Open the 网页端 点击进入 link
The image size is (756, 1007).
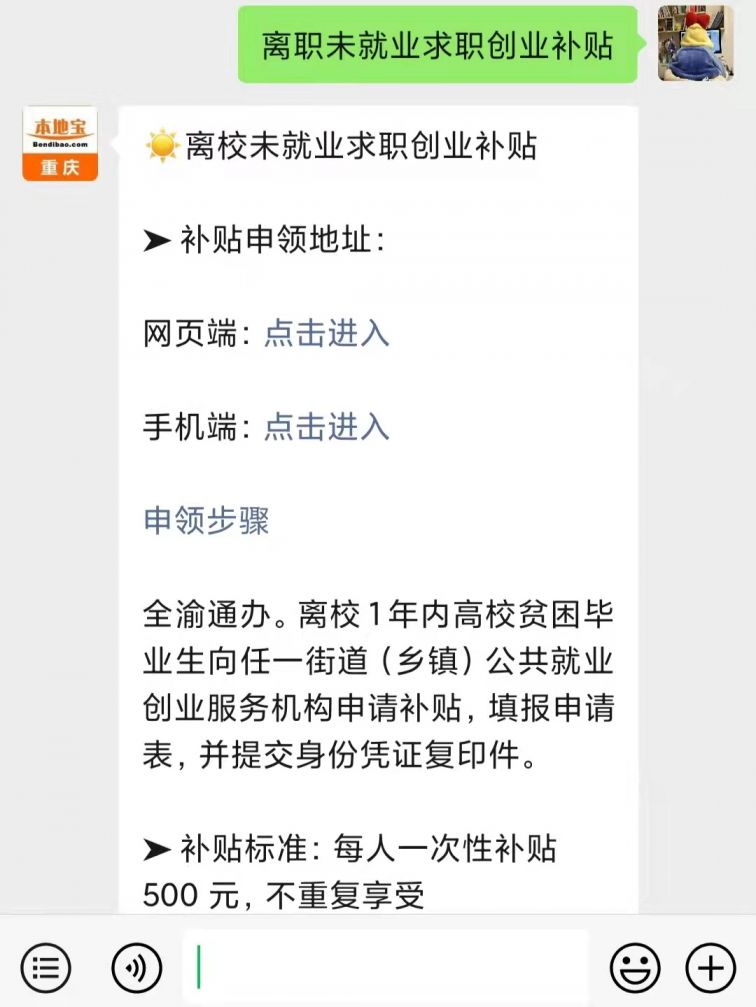click(326, 334)
